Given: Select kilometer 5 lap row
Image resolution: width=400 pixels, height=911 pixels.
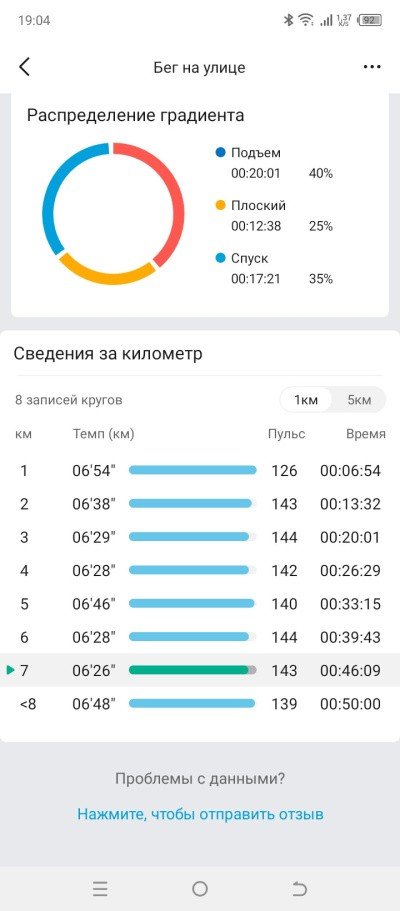Looking at the screenshot, I should 200,604.
